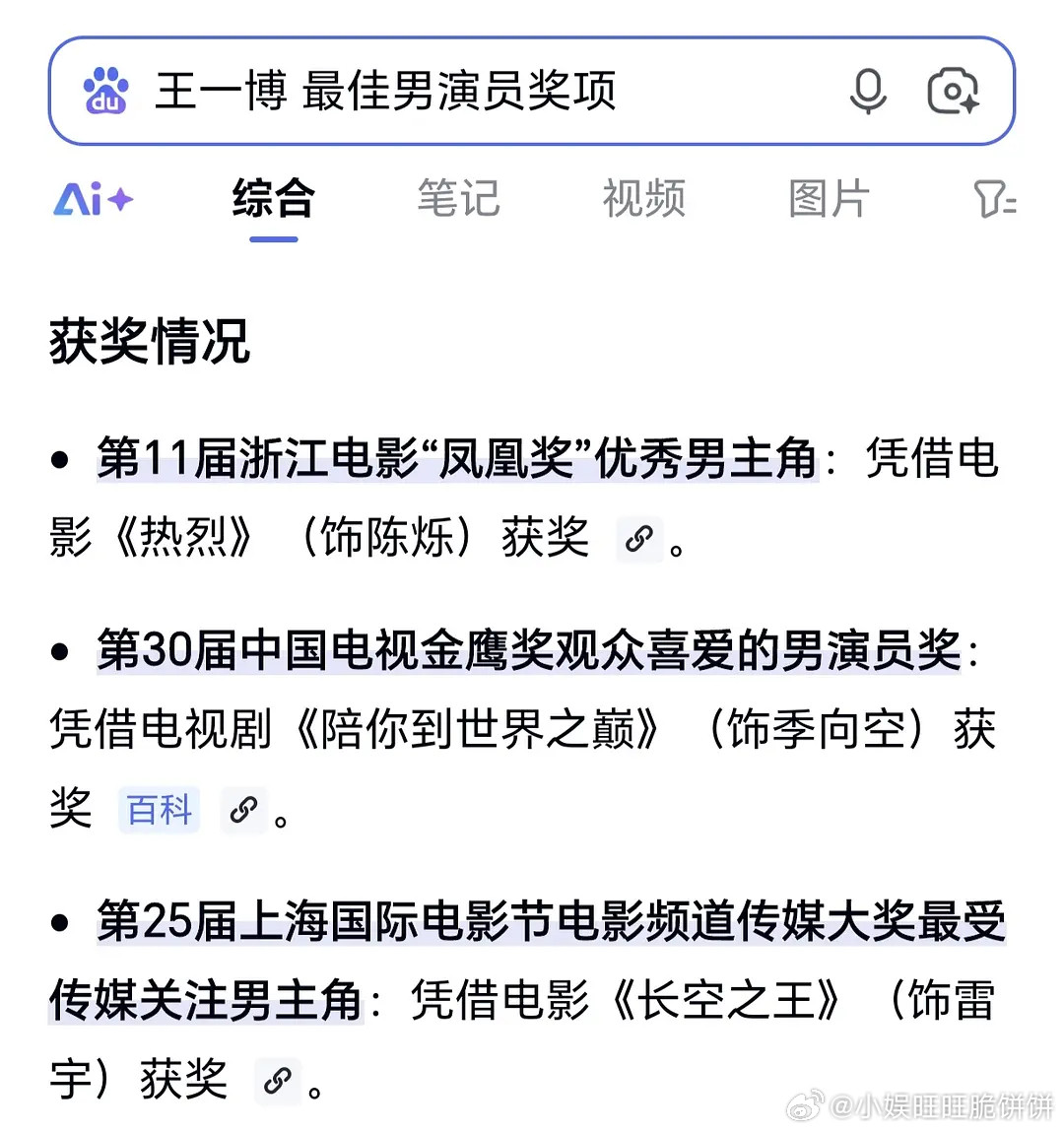The width and height of the screenshot is (1064, 1132).
Task: Tap the link icon after the 《长空之王》 entry
Action: tap(278, 1083)
